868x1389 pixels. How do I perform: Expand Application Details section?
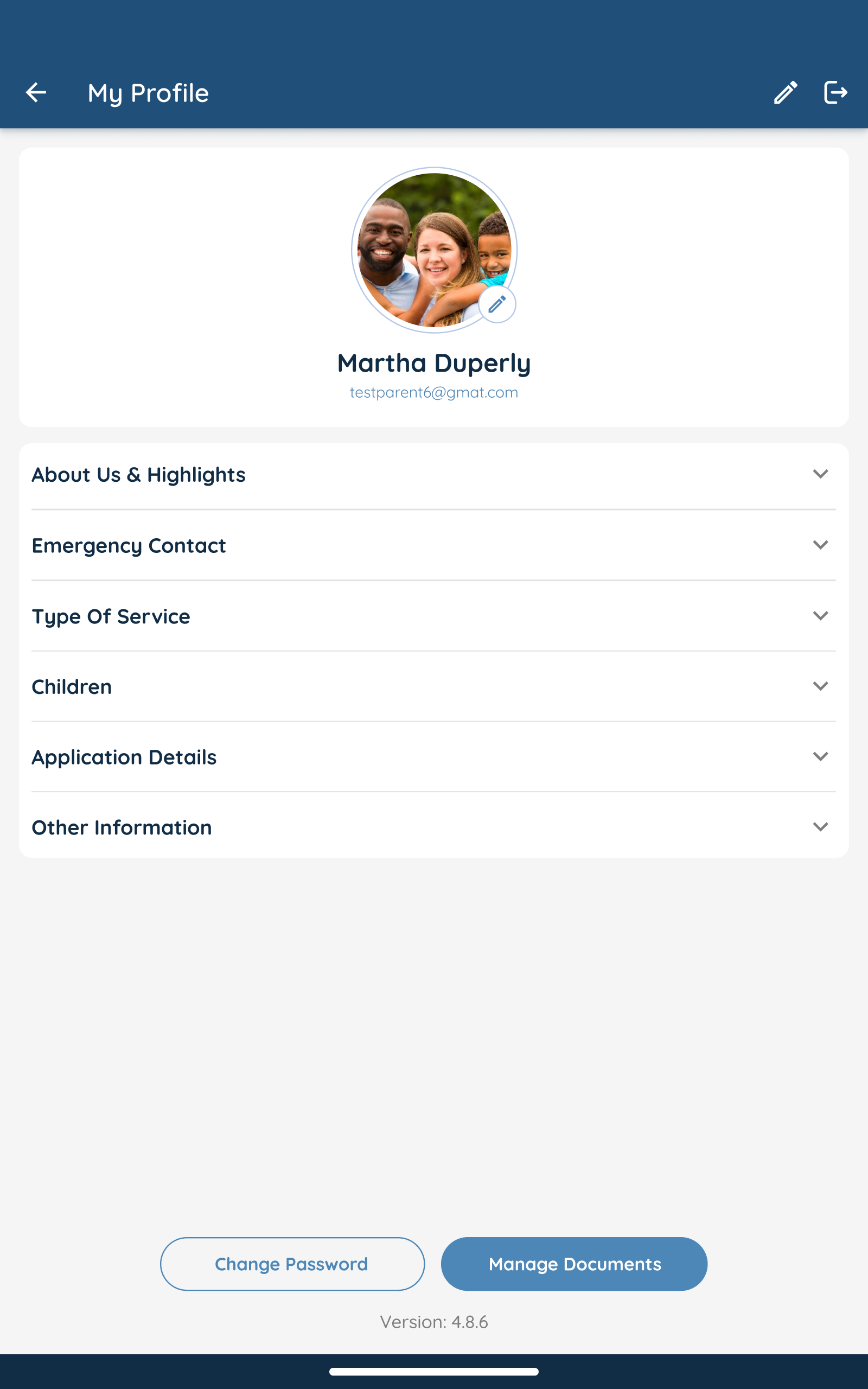click(x=820, y=756)
